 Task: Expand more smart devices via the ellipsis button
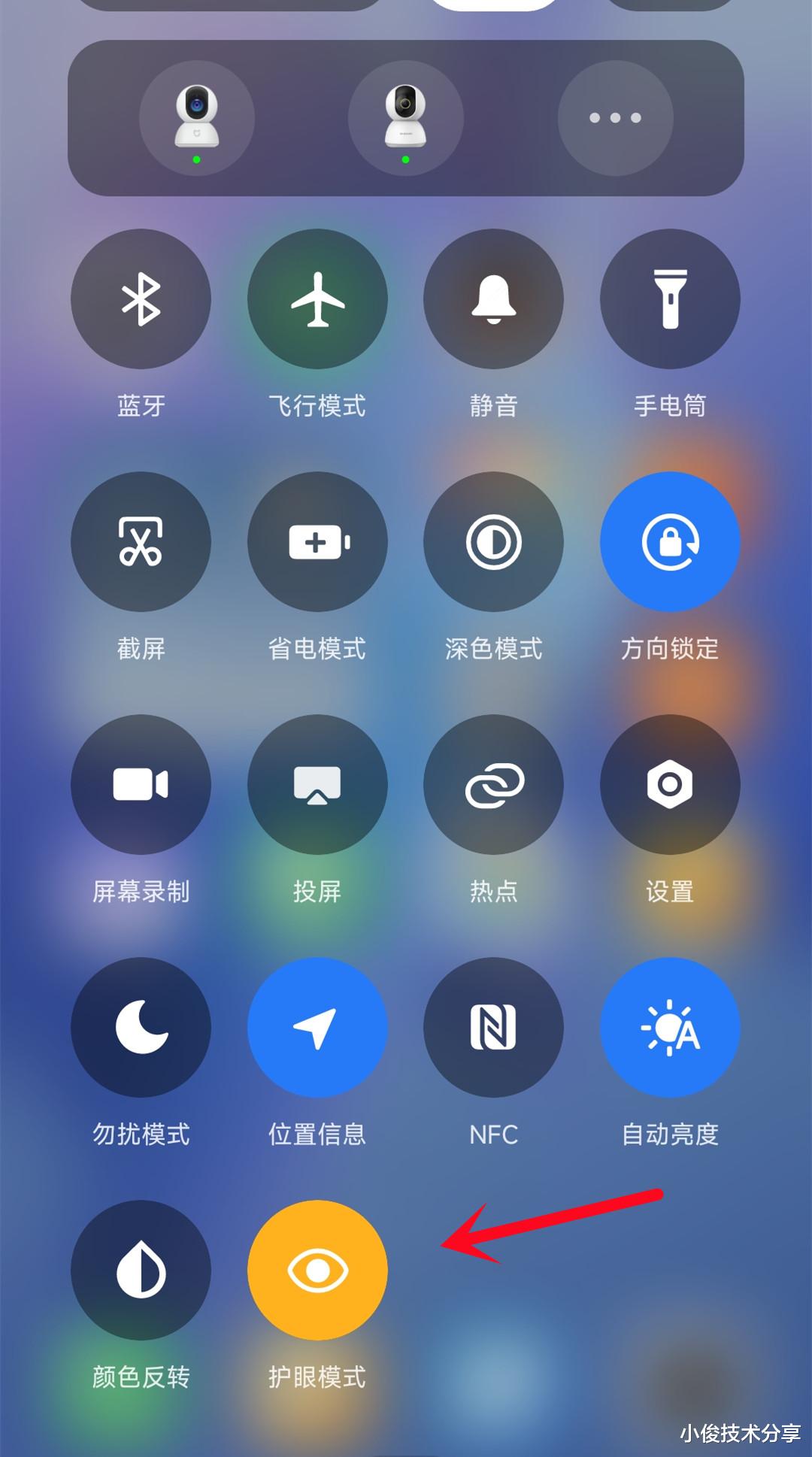(614, 118)
